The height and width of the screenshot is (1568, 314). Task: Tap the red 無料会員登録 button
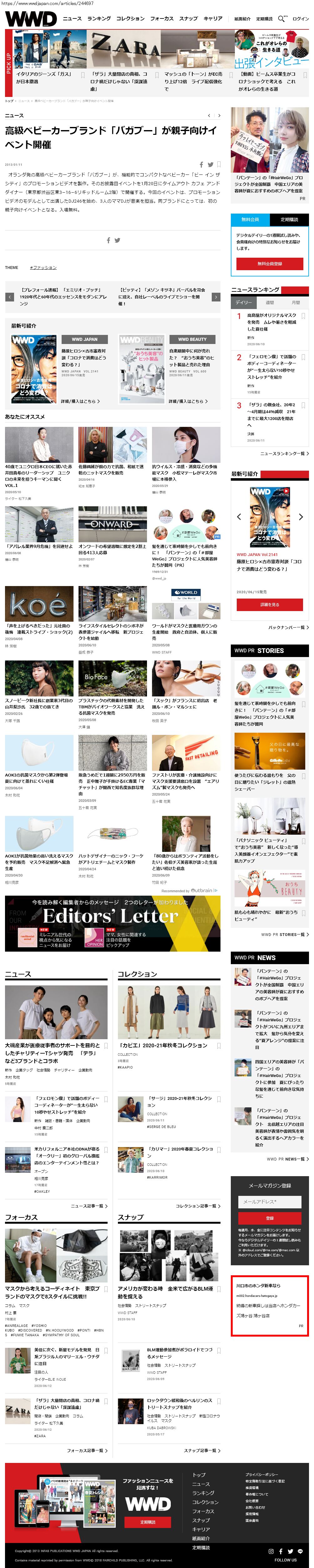coord(270,264)
